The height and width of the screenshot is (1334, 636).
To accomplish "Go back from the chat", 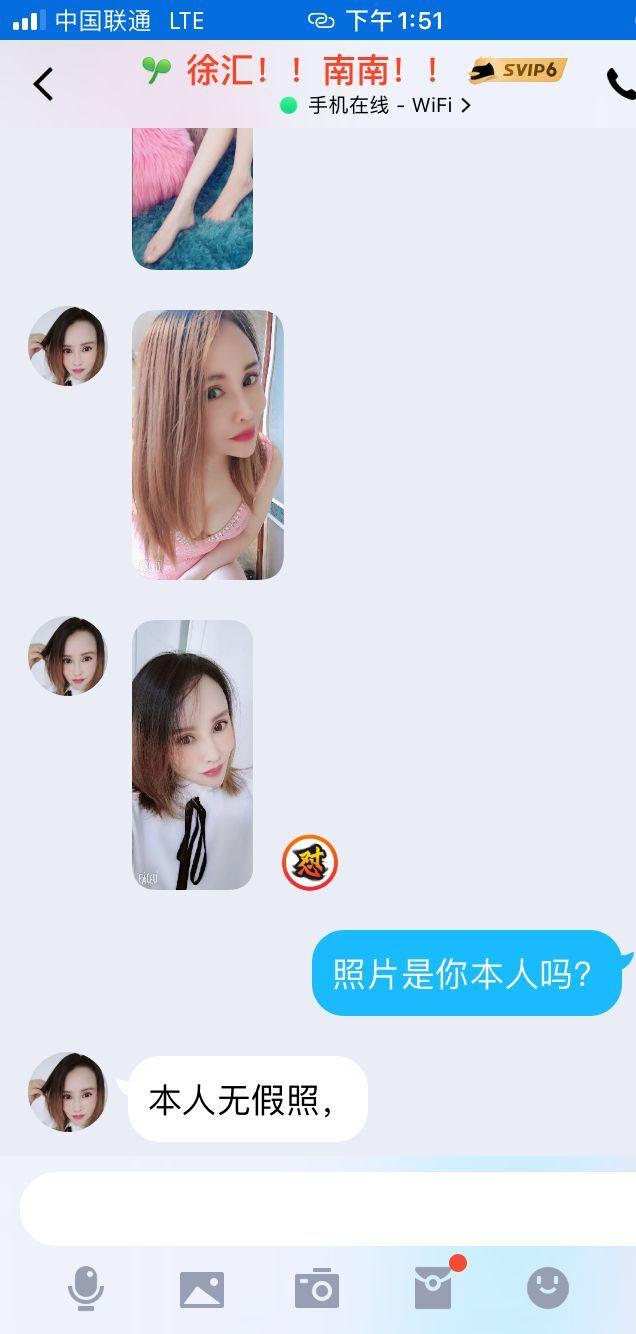I will click(42, 85).
